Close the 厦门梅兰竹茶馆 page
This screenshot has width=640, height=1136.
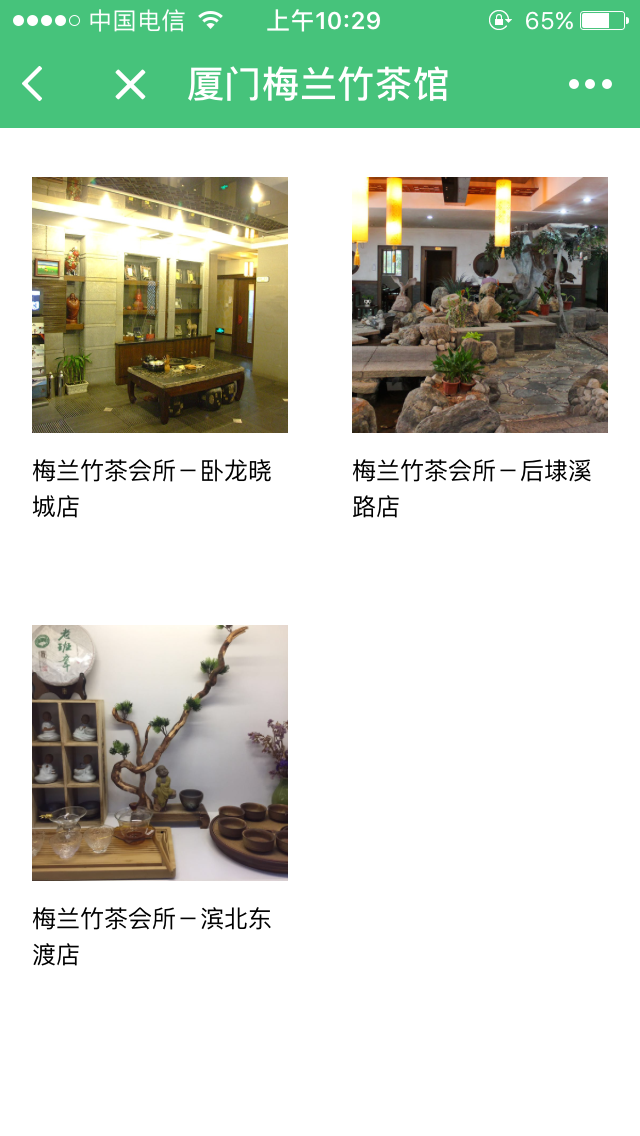130,85
